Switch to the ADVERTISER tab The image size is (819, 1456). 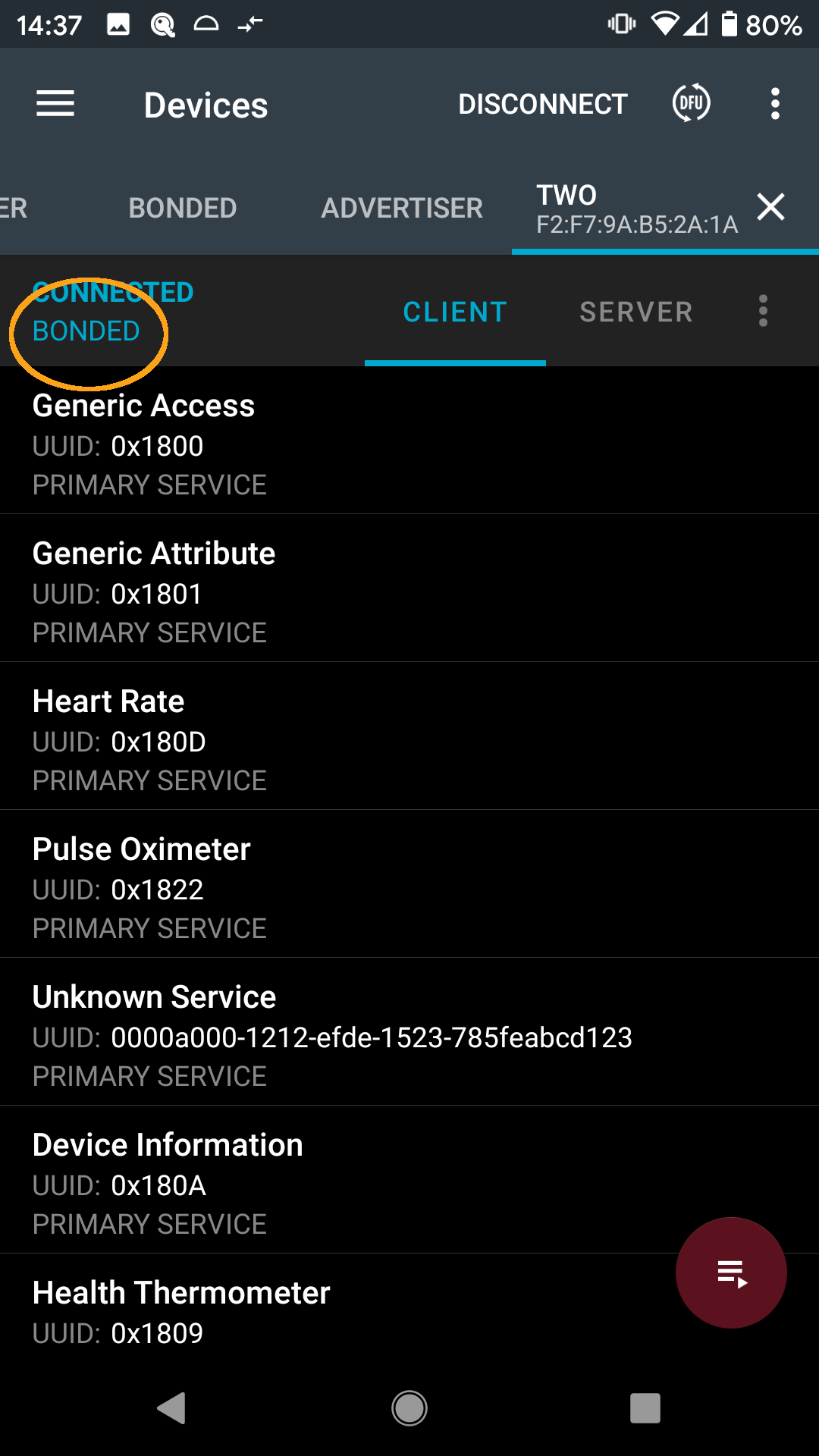click(x=402, y=208)
